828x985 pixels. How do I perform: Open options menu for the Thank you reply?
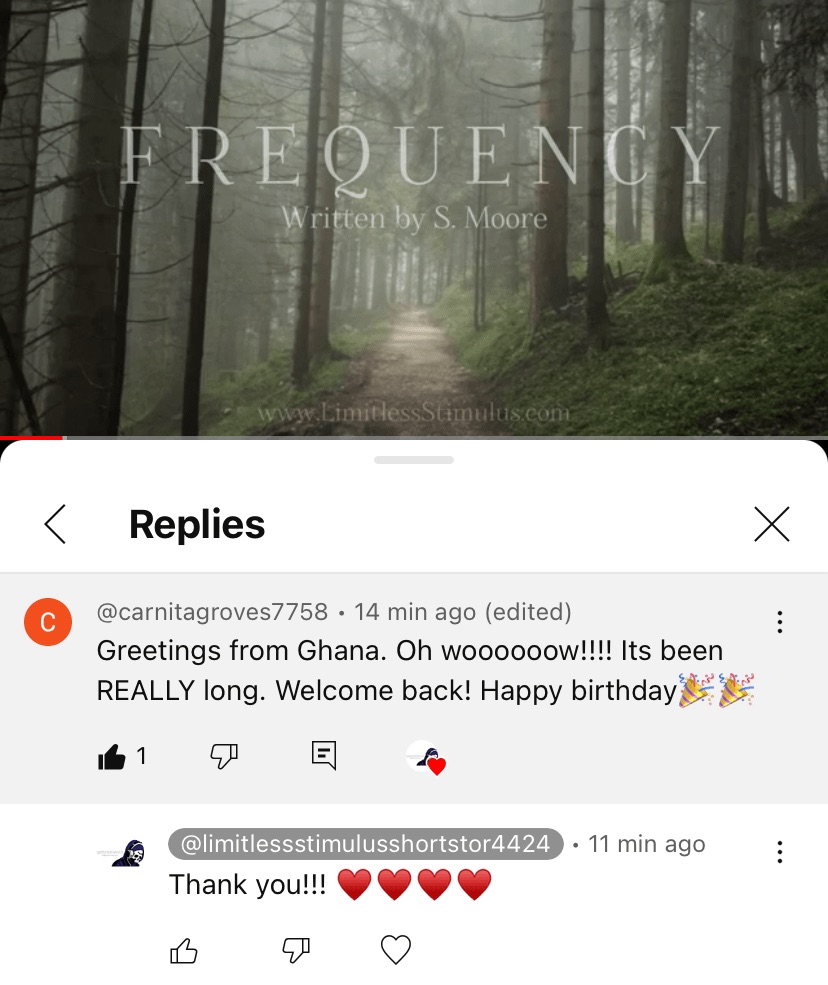779,852
